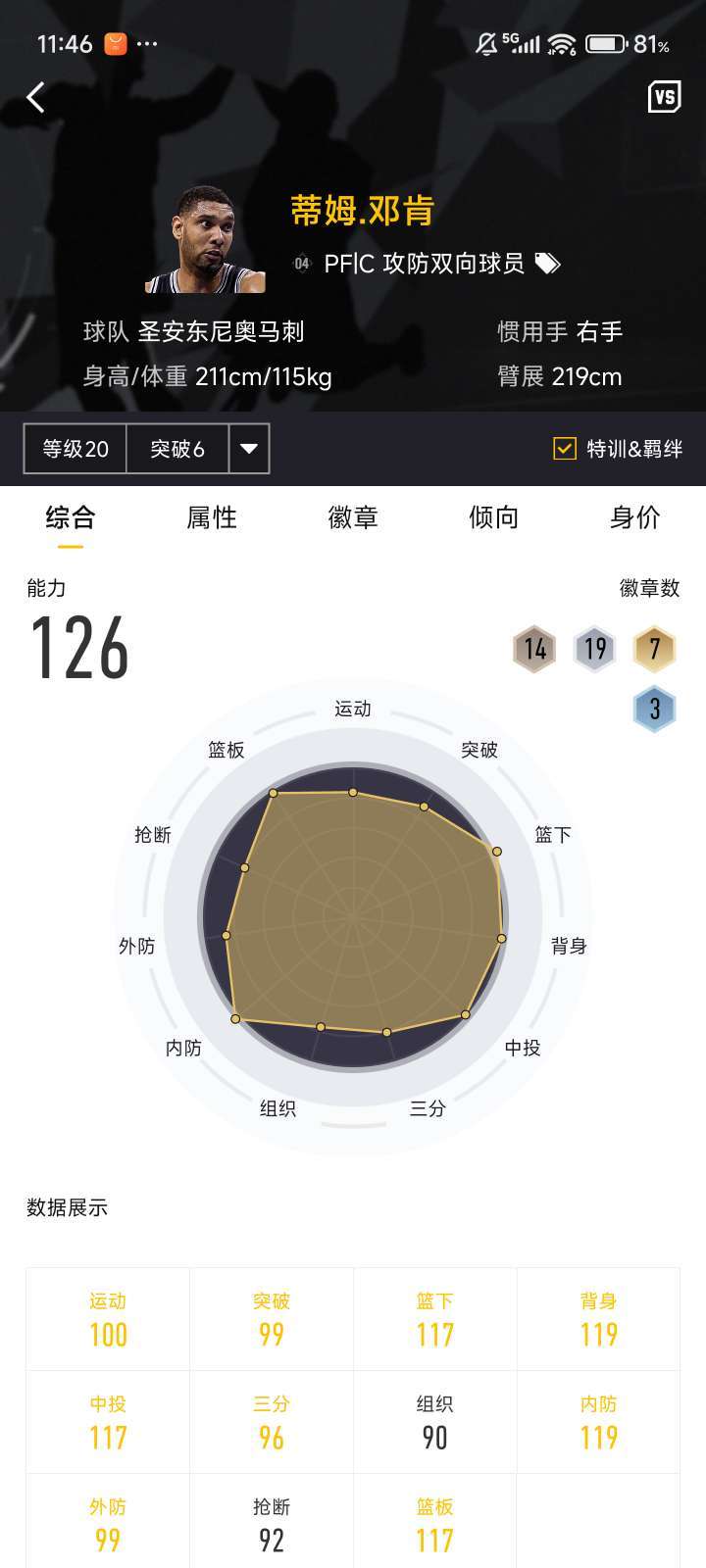Open the VS player comparison icon
The height and width of the screenshot is (1568, 706).
coord(665,96)
